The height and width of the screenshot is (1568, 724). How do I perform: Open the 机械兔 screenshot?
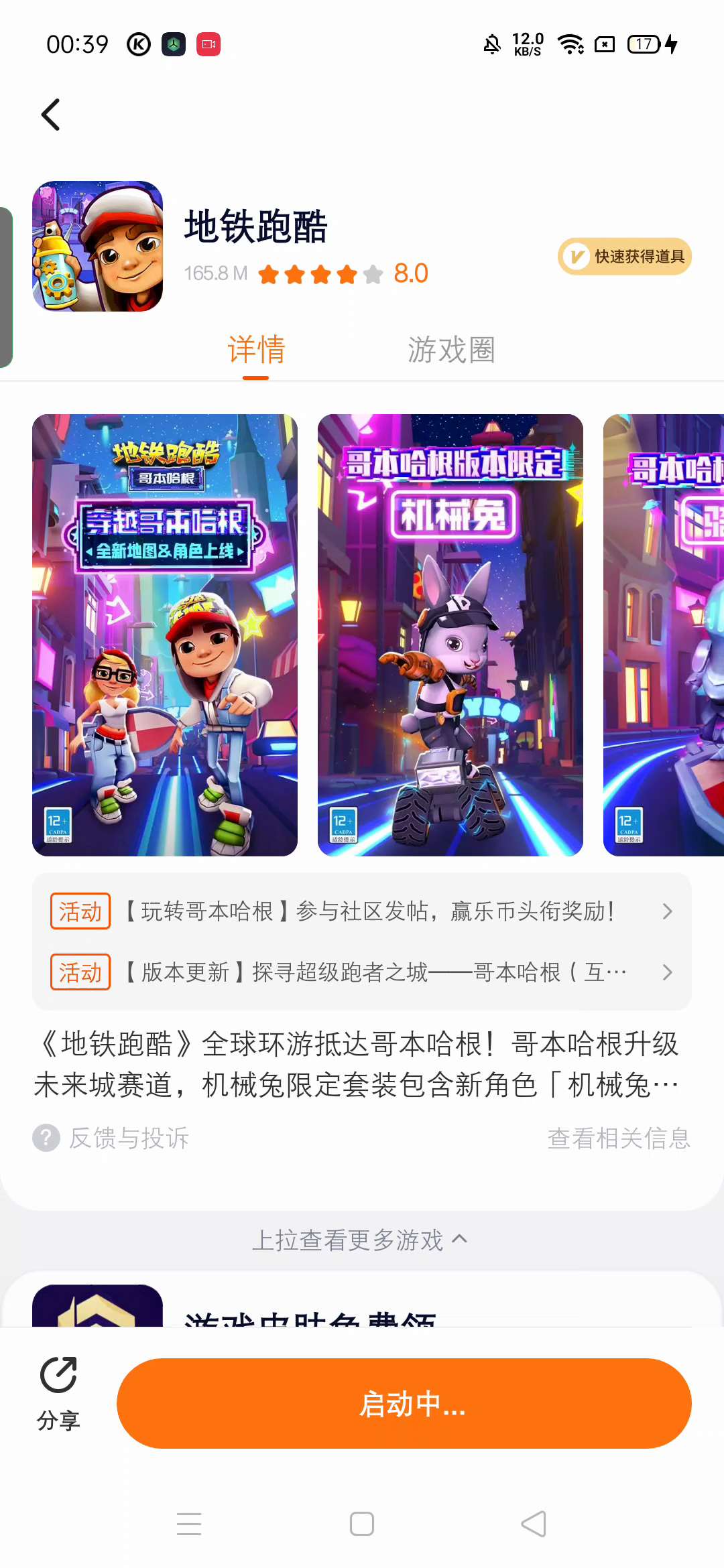pos(450,635)
